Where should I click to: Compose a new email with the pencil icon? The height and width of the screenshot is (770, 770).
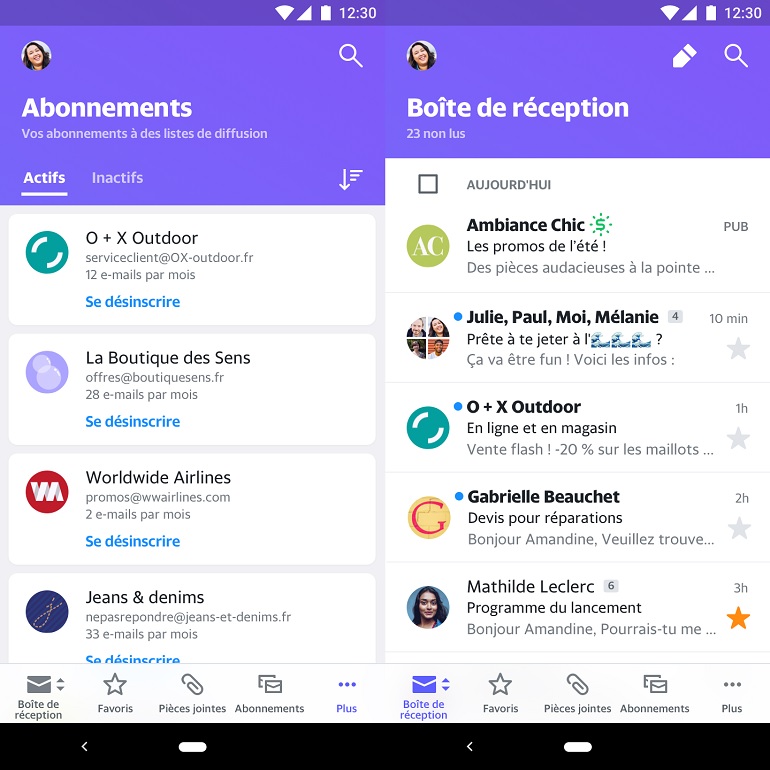pyautogui.click(x=684, y=56)
